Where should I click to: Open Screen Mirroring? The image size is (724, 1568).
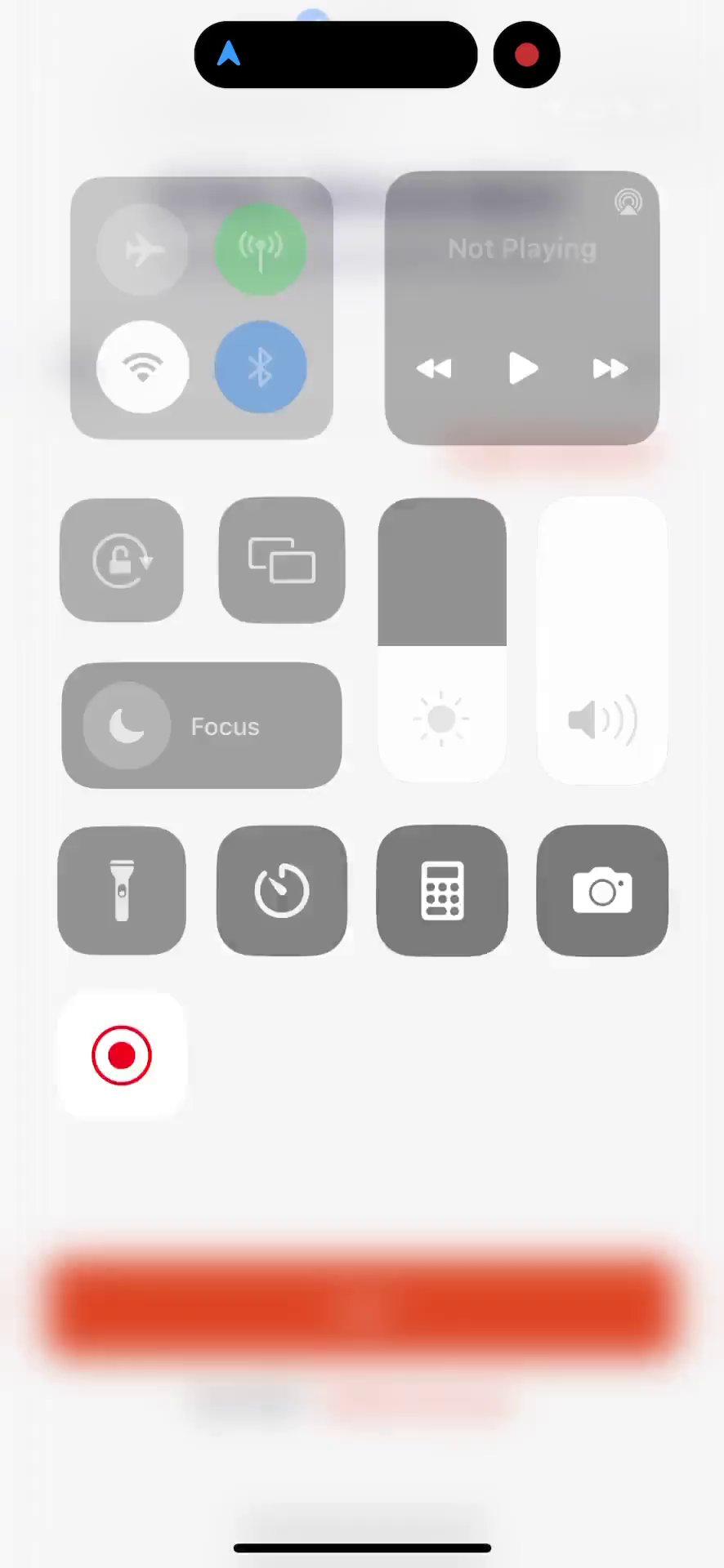(x=282, y=560)
